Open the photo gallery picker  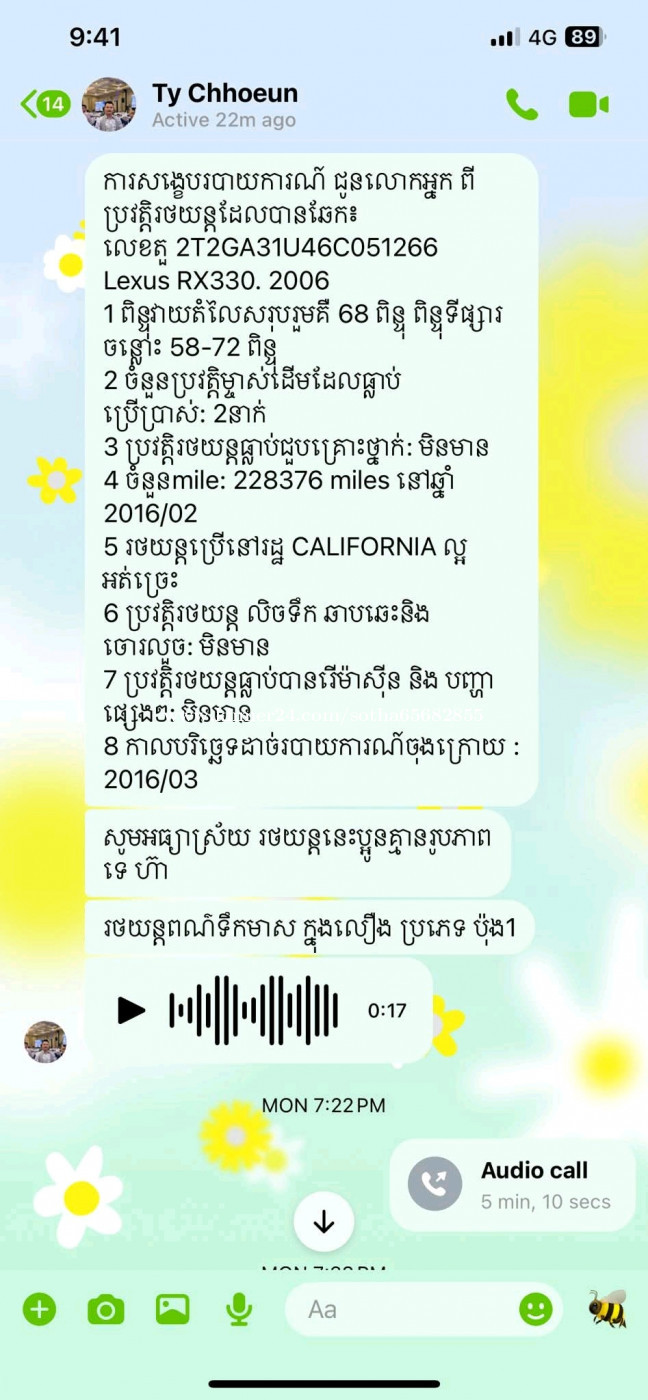point(172,1309)
